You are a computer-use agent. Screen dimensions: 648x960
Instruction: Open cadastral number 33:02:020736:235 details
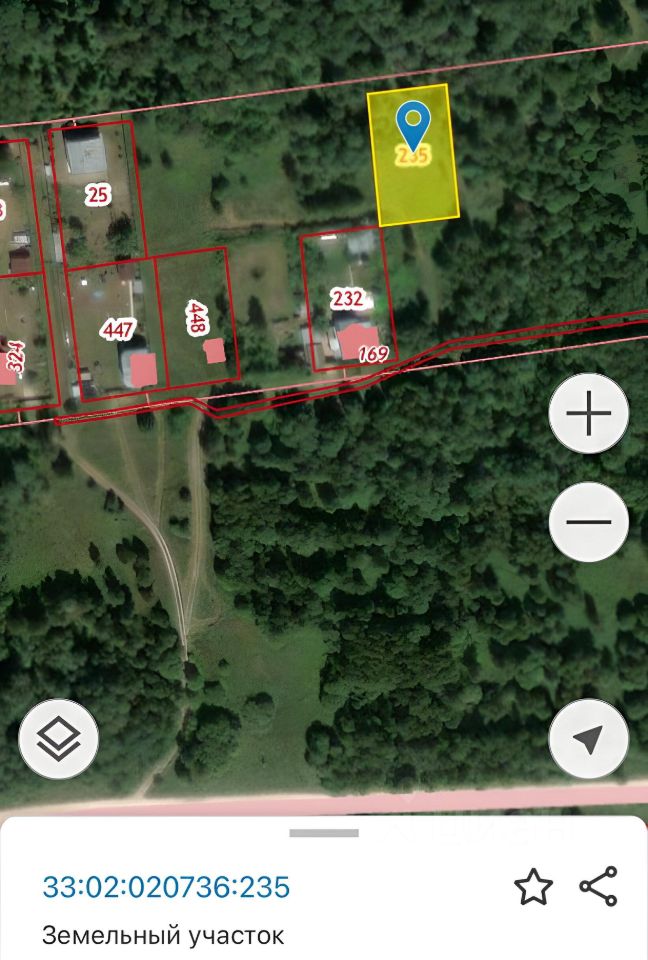166,887
